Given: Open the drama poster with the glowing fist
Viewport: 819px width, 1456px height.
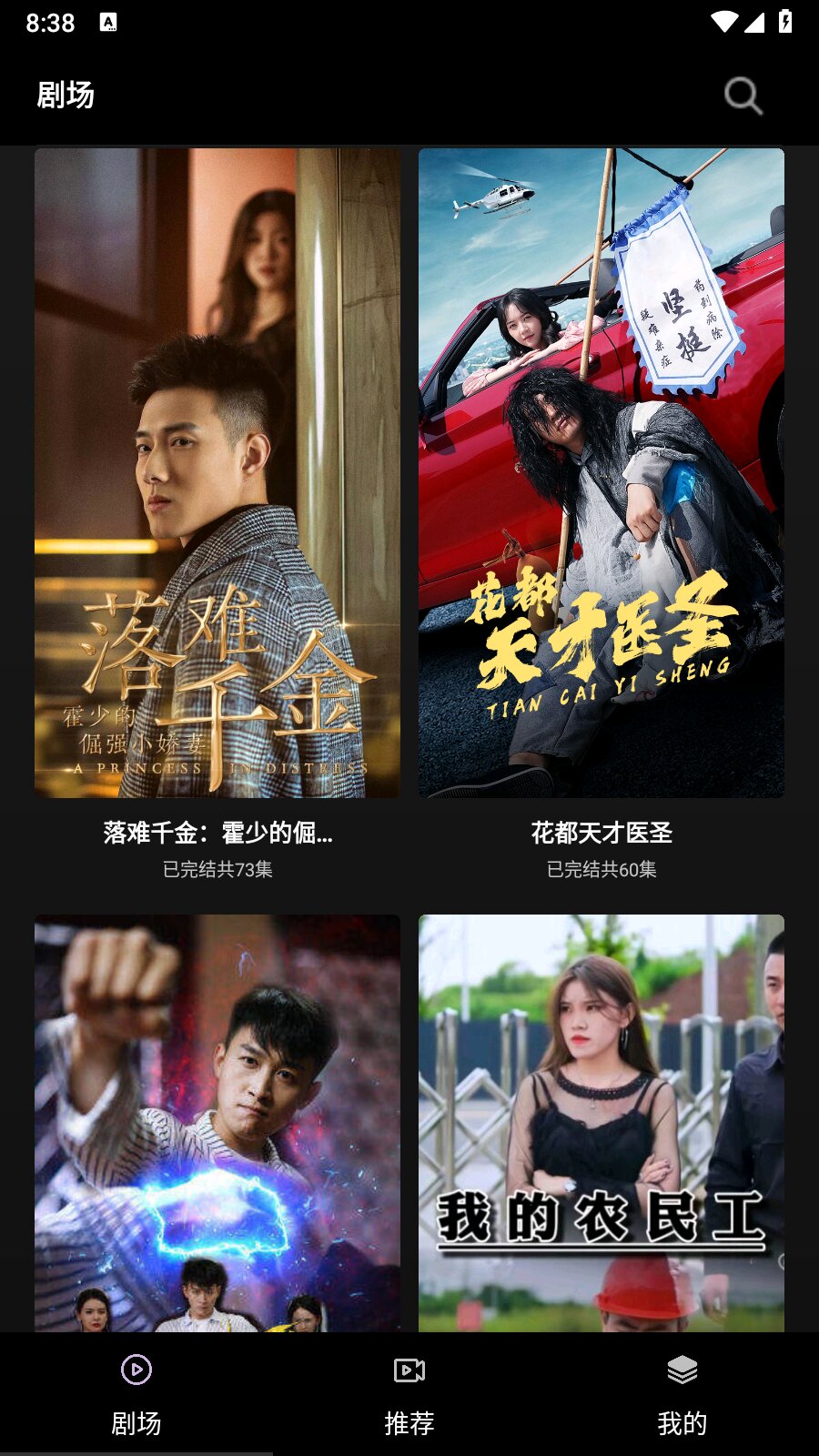Looking at the screenshot, I should click(x=217, y=1123).
